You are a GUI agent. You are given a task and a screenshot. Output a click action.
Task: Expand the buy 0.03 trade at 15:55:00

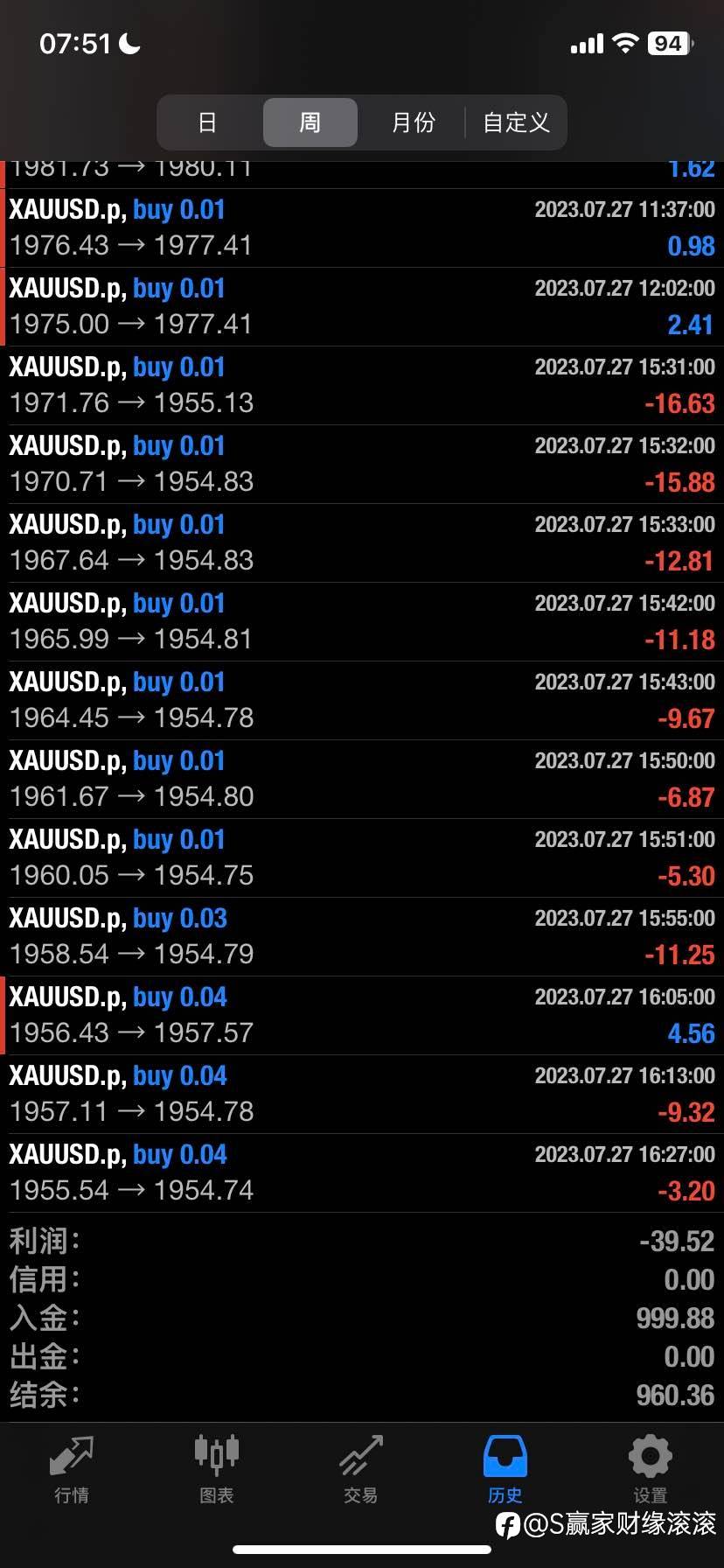coord(362,937)
